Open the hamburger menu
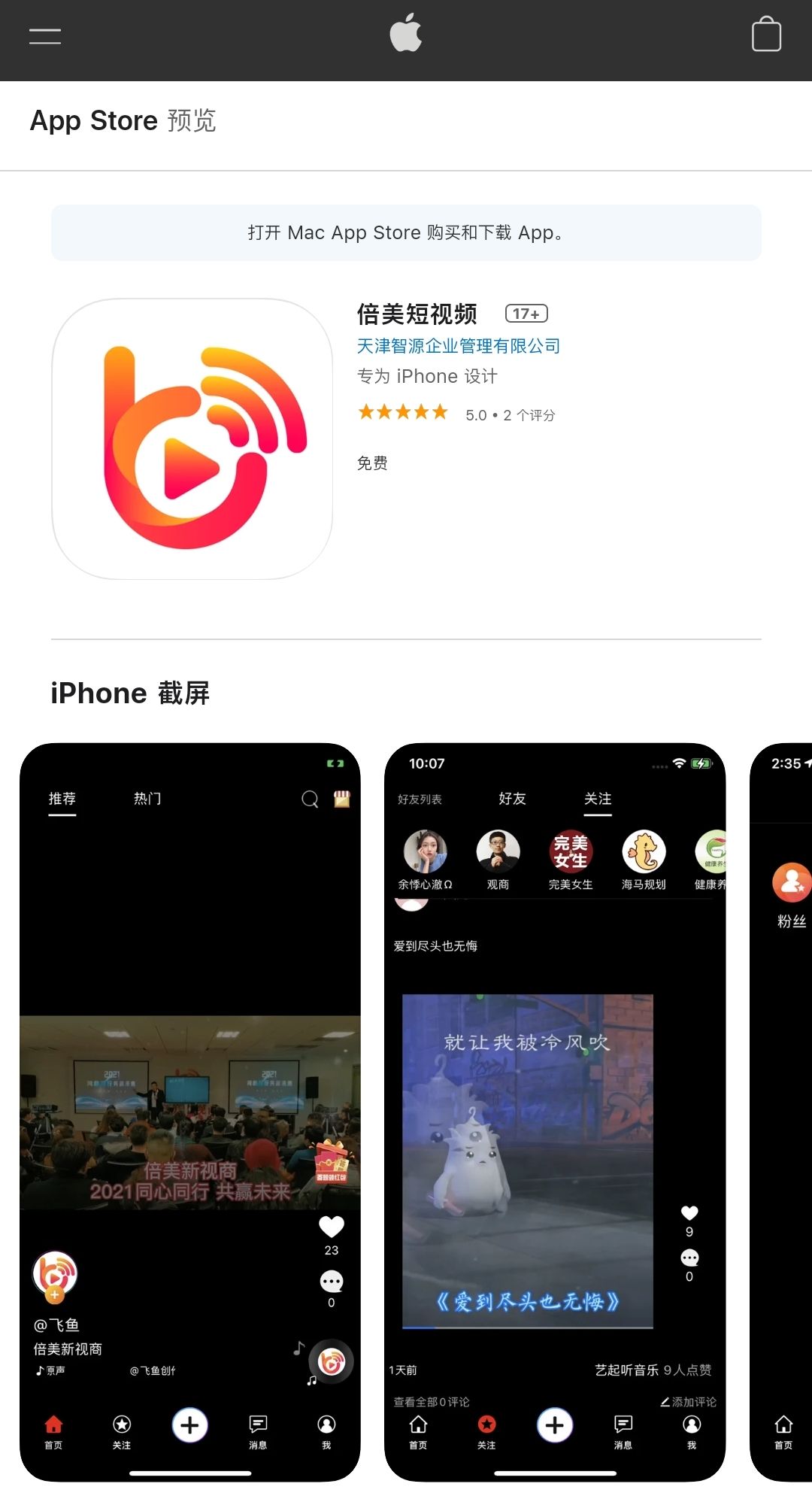Image resolution: width=812 pixels, height=1508 pixels. click(x=45, y=36)
